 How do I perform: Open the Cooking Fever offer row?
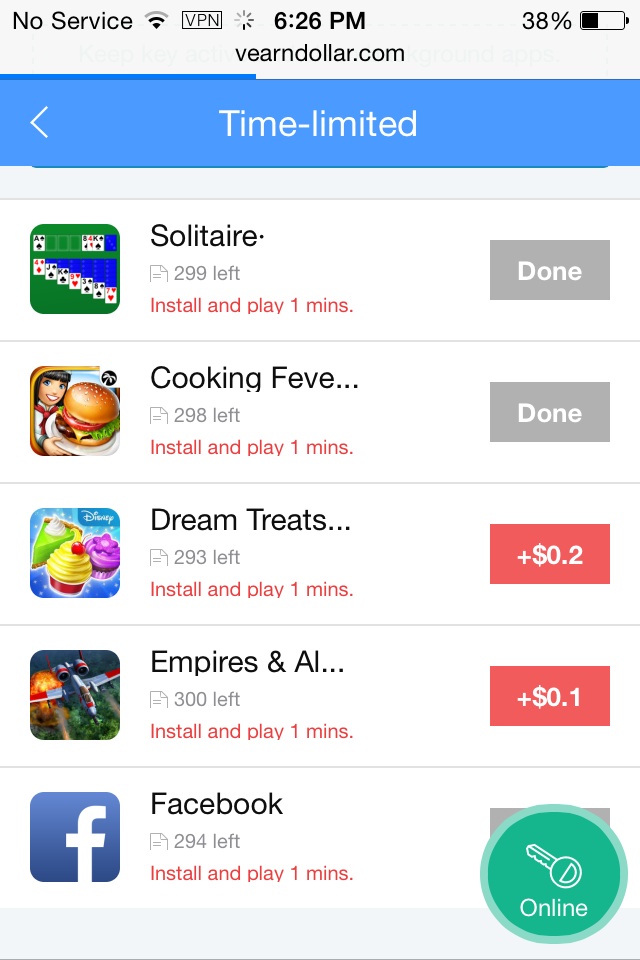(x=250, y=412)
